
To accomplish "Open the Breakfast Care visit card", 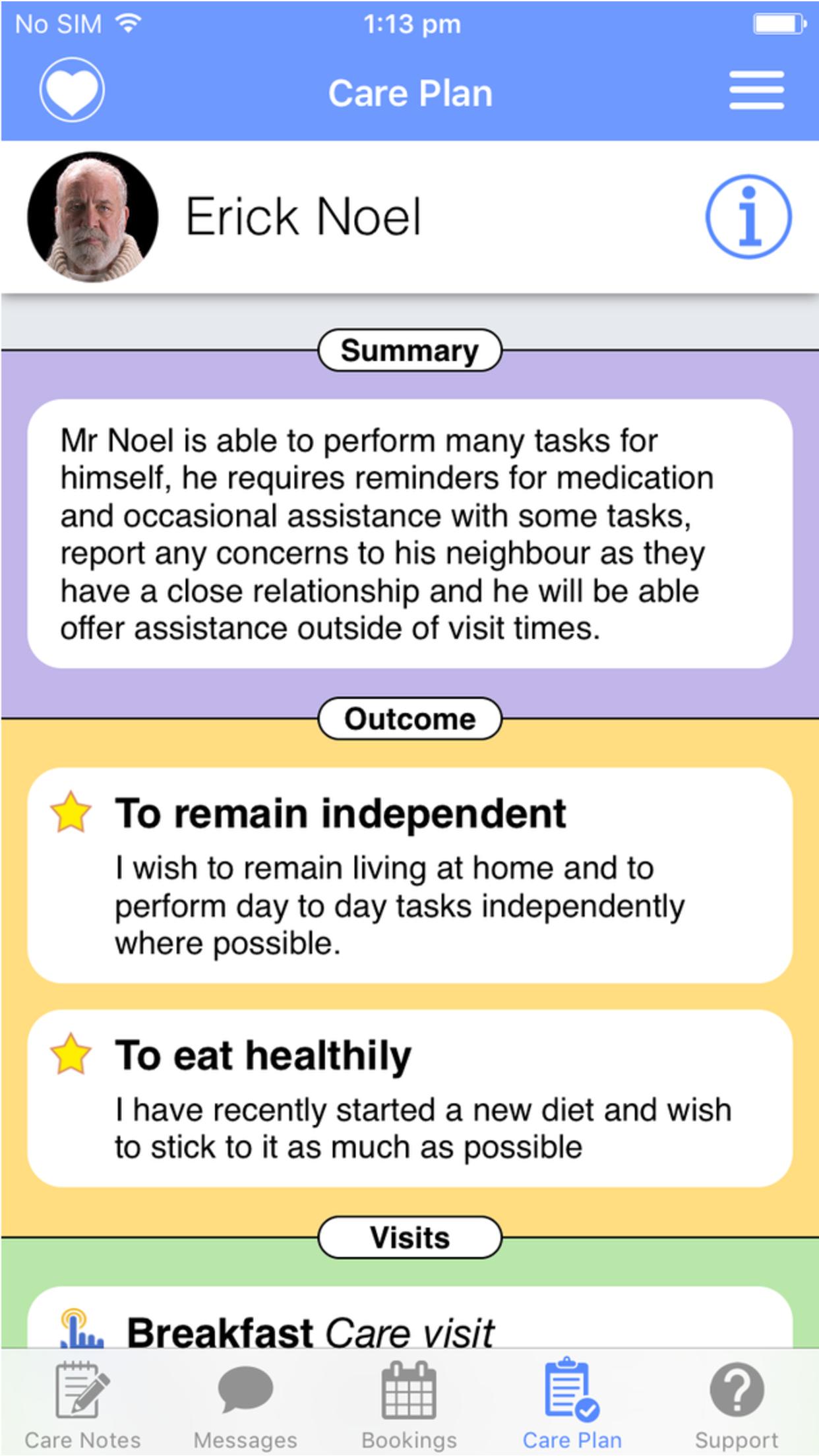I will 409,1318.
